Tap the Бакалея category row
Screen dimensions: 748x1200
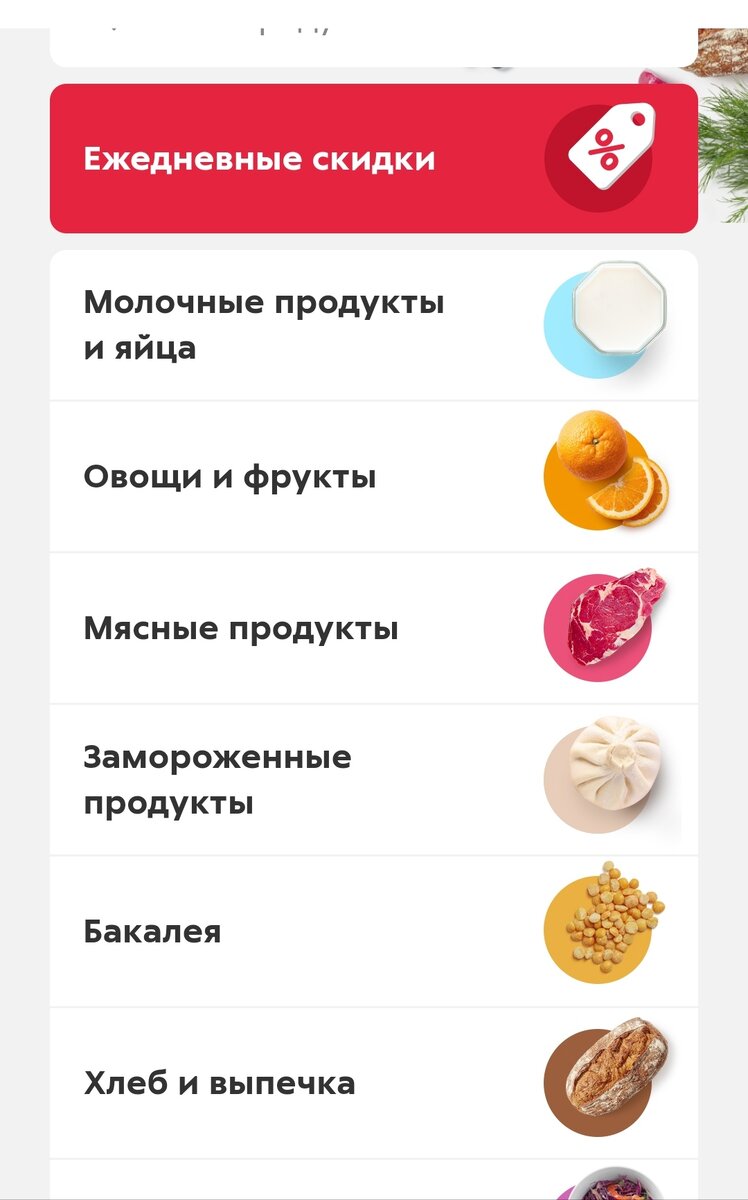coord(373,932)
